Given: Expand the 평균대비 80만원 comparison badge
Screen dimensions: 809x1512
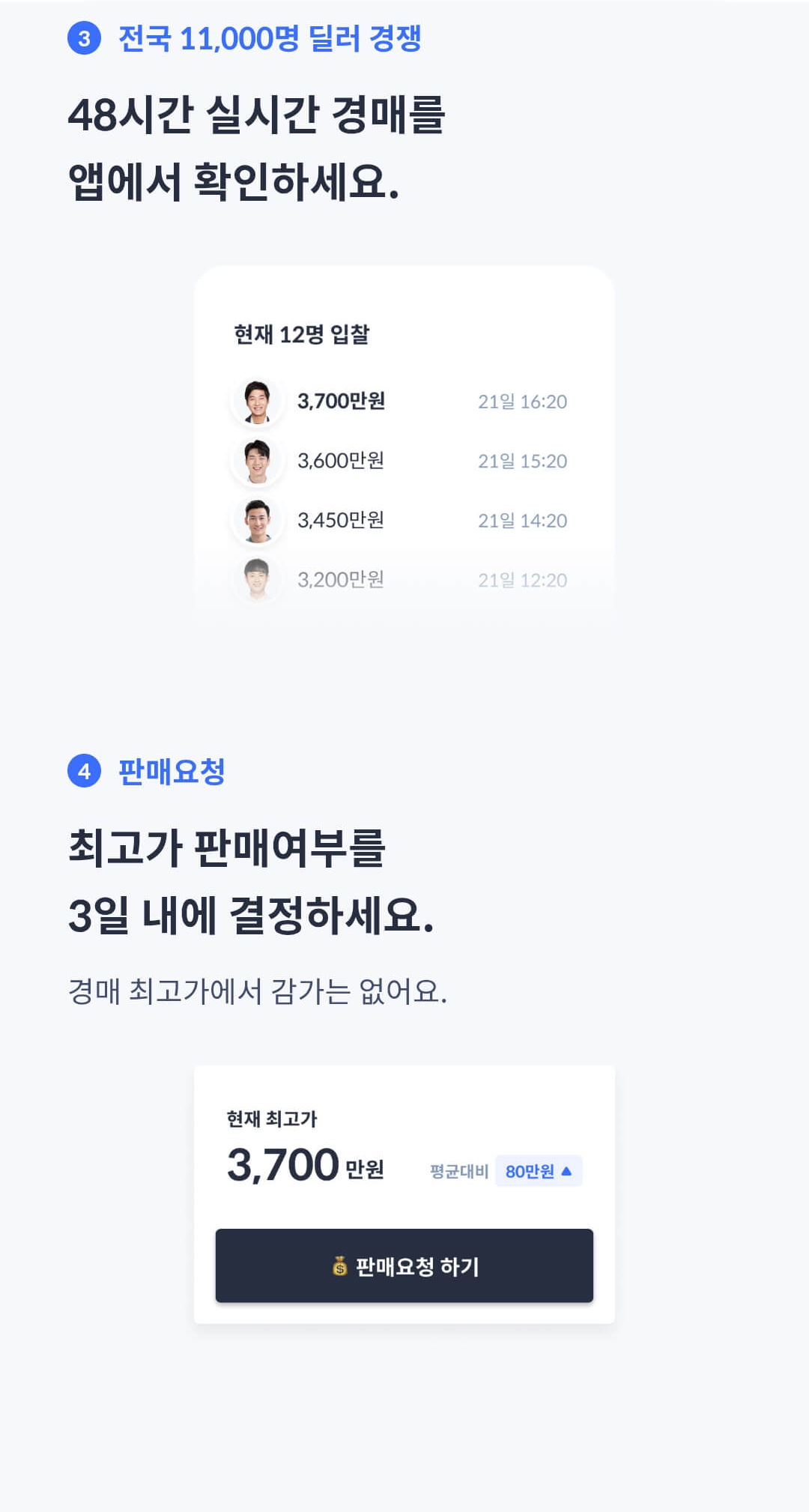Looking at the screenshot, I should tap(538, 1170).
